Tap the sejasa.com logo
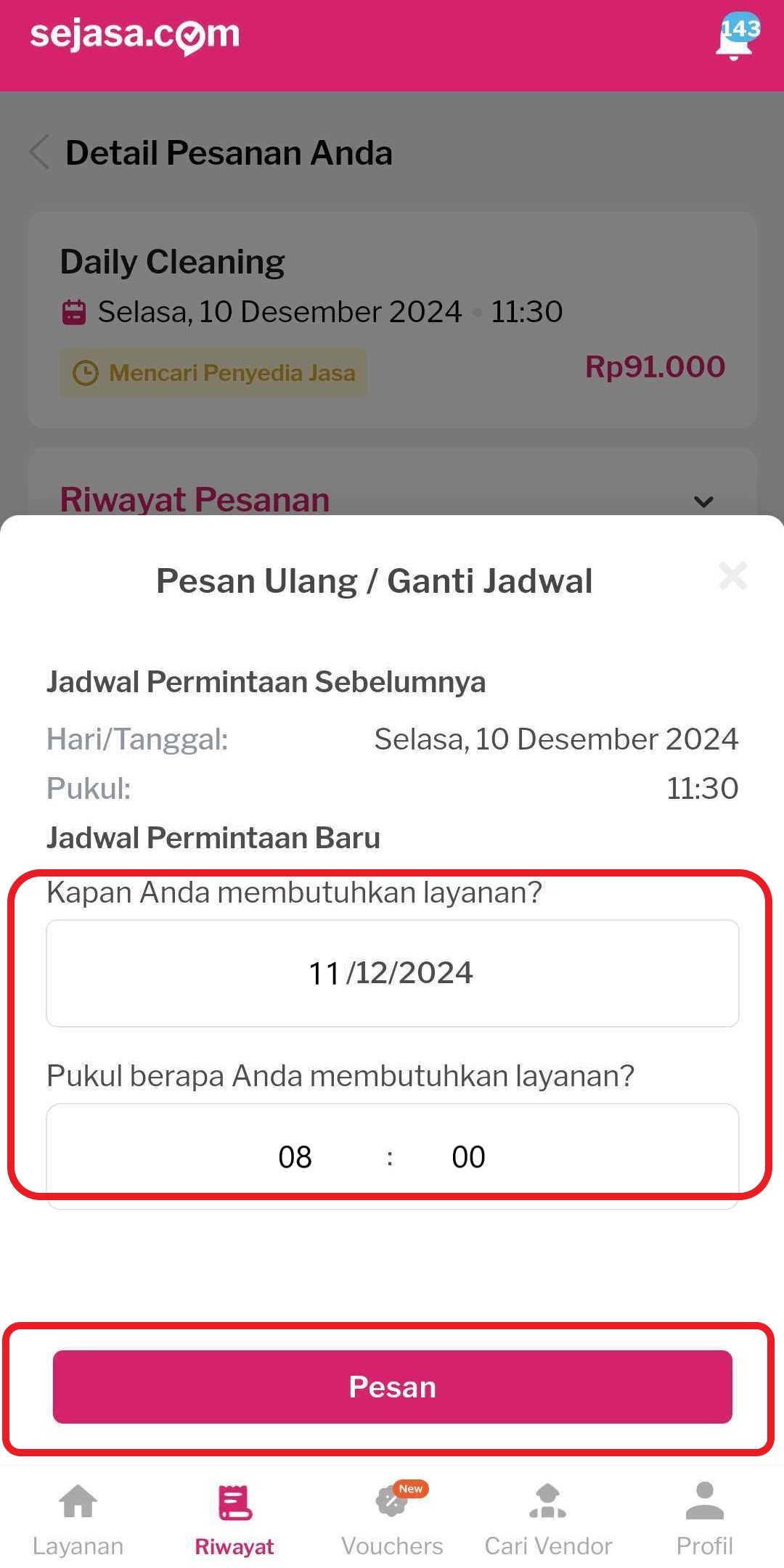784x1568 pixels. point(133,36)
